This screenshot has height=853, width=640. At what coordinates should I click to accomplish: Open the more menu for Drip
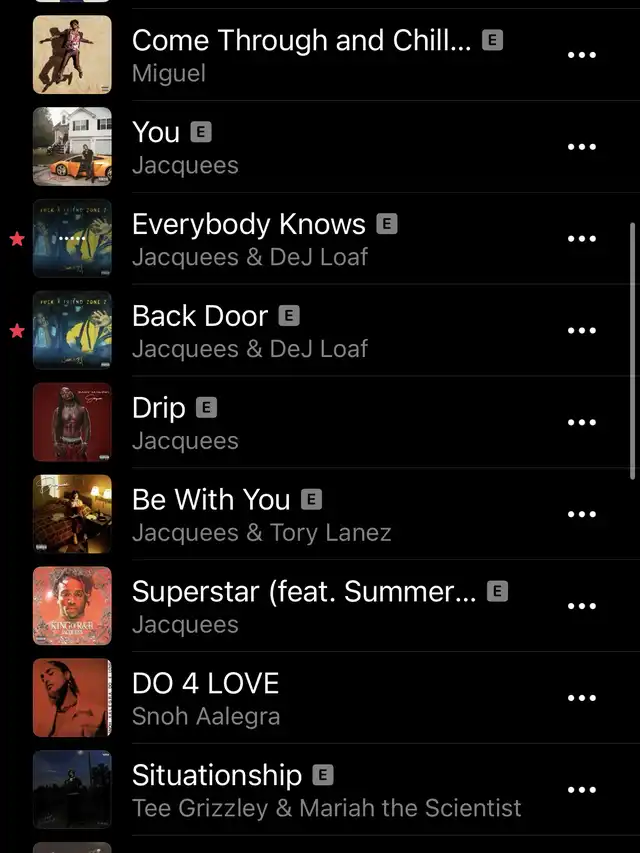click(x=581, y=423)
